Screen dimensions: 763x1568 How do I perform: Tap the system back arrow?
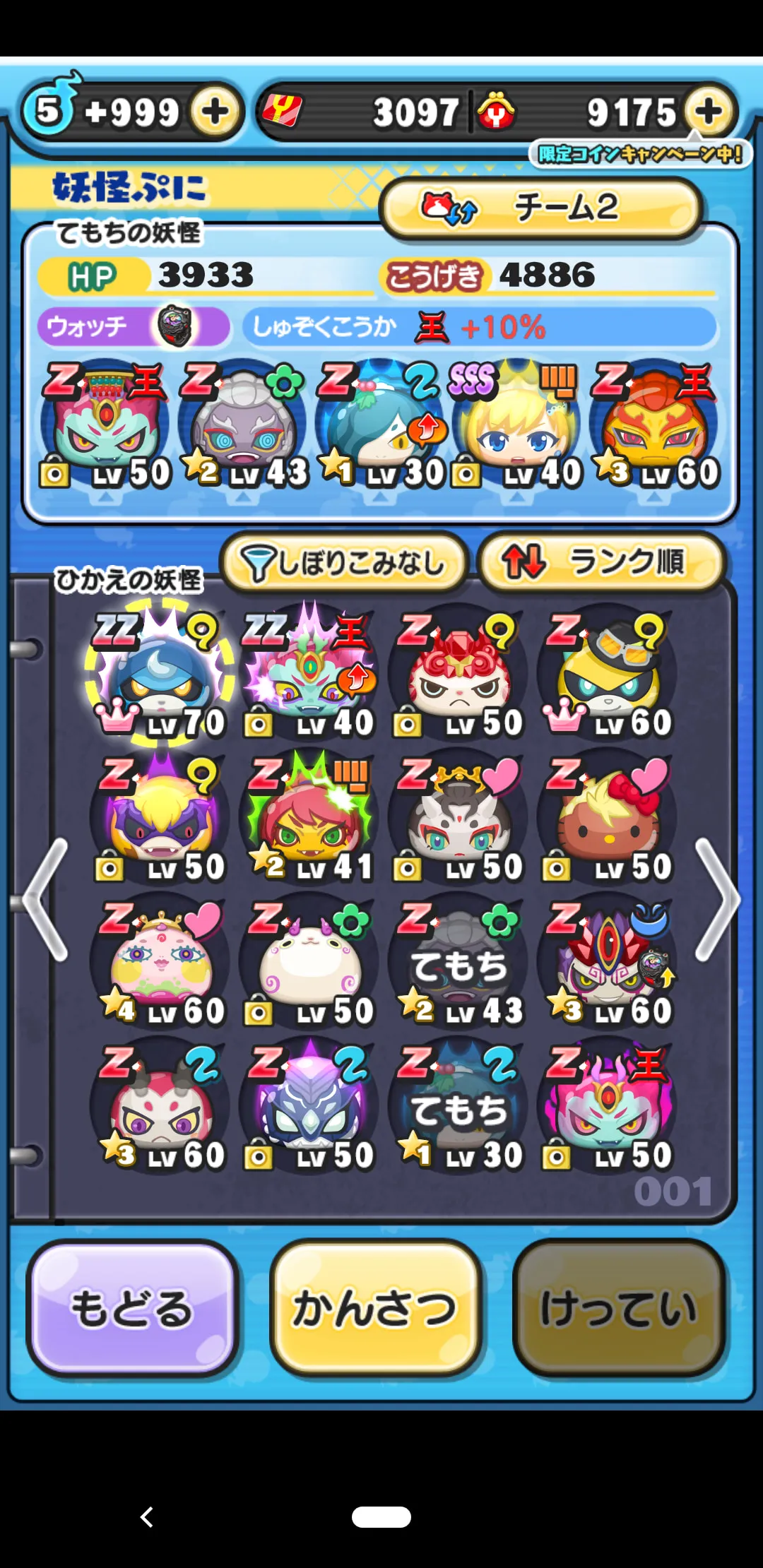[x=146, y=1516]
